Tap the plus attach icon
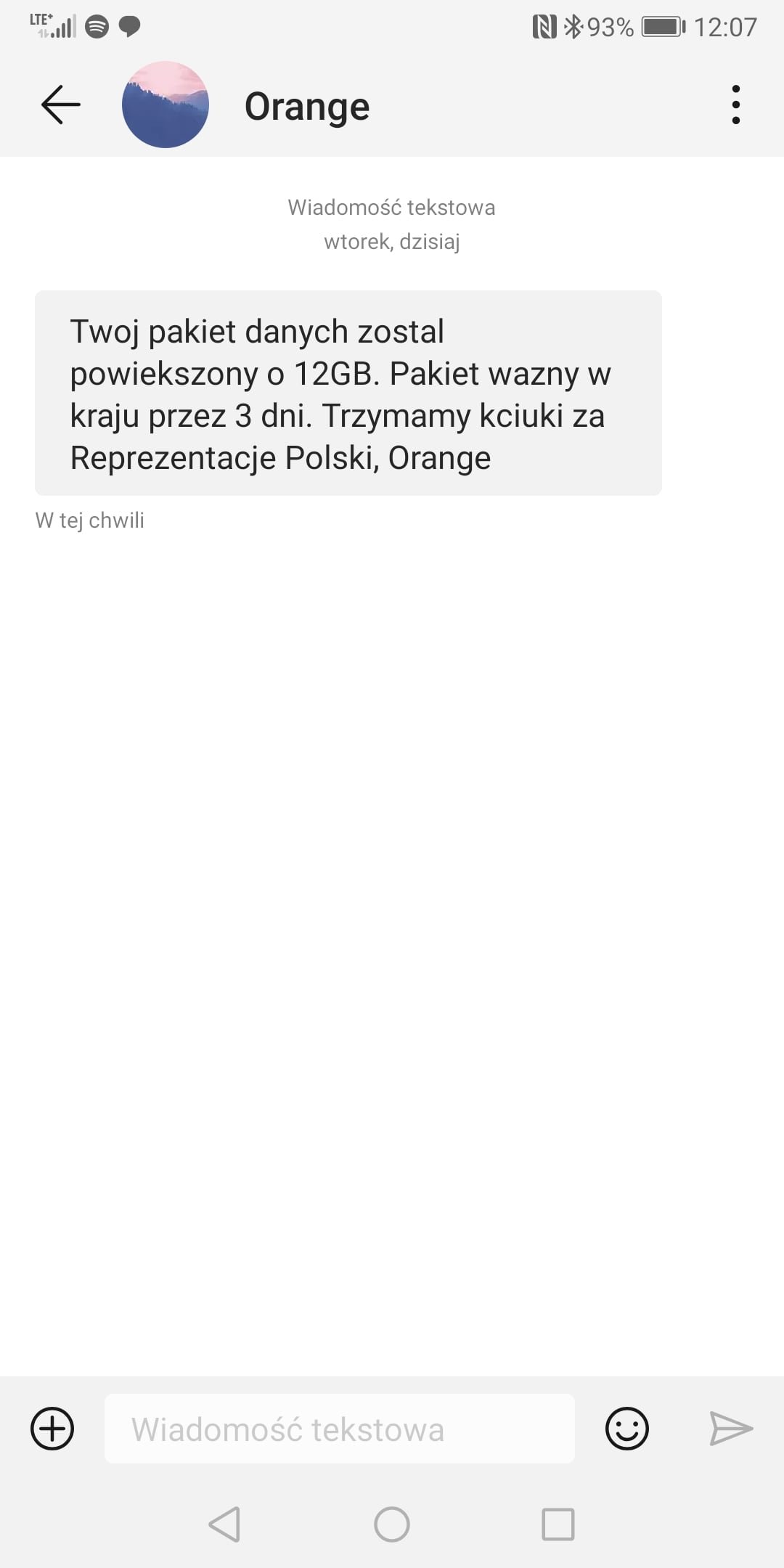 52,1429
